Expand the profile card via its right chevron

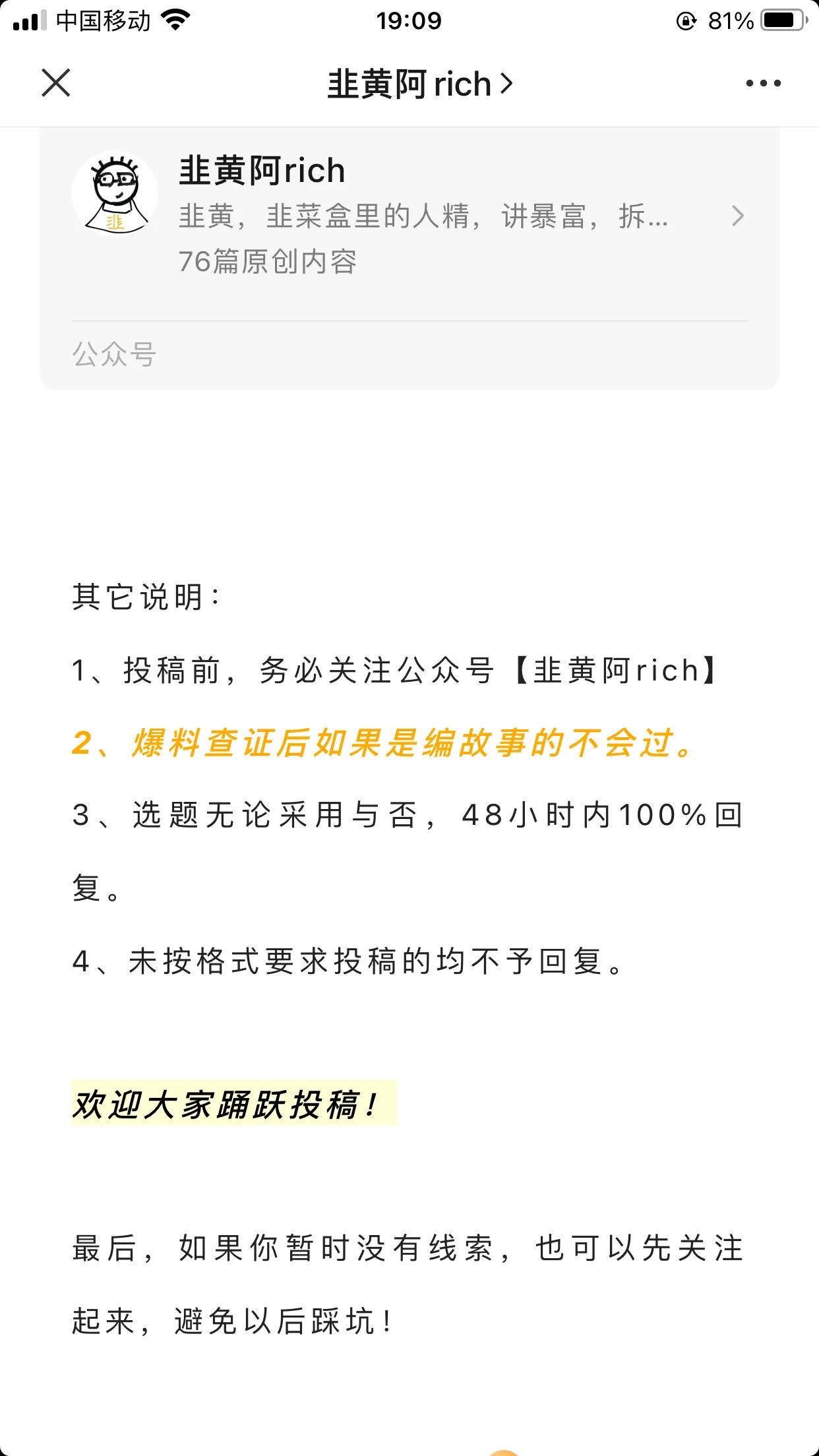coord(739,216)
